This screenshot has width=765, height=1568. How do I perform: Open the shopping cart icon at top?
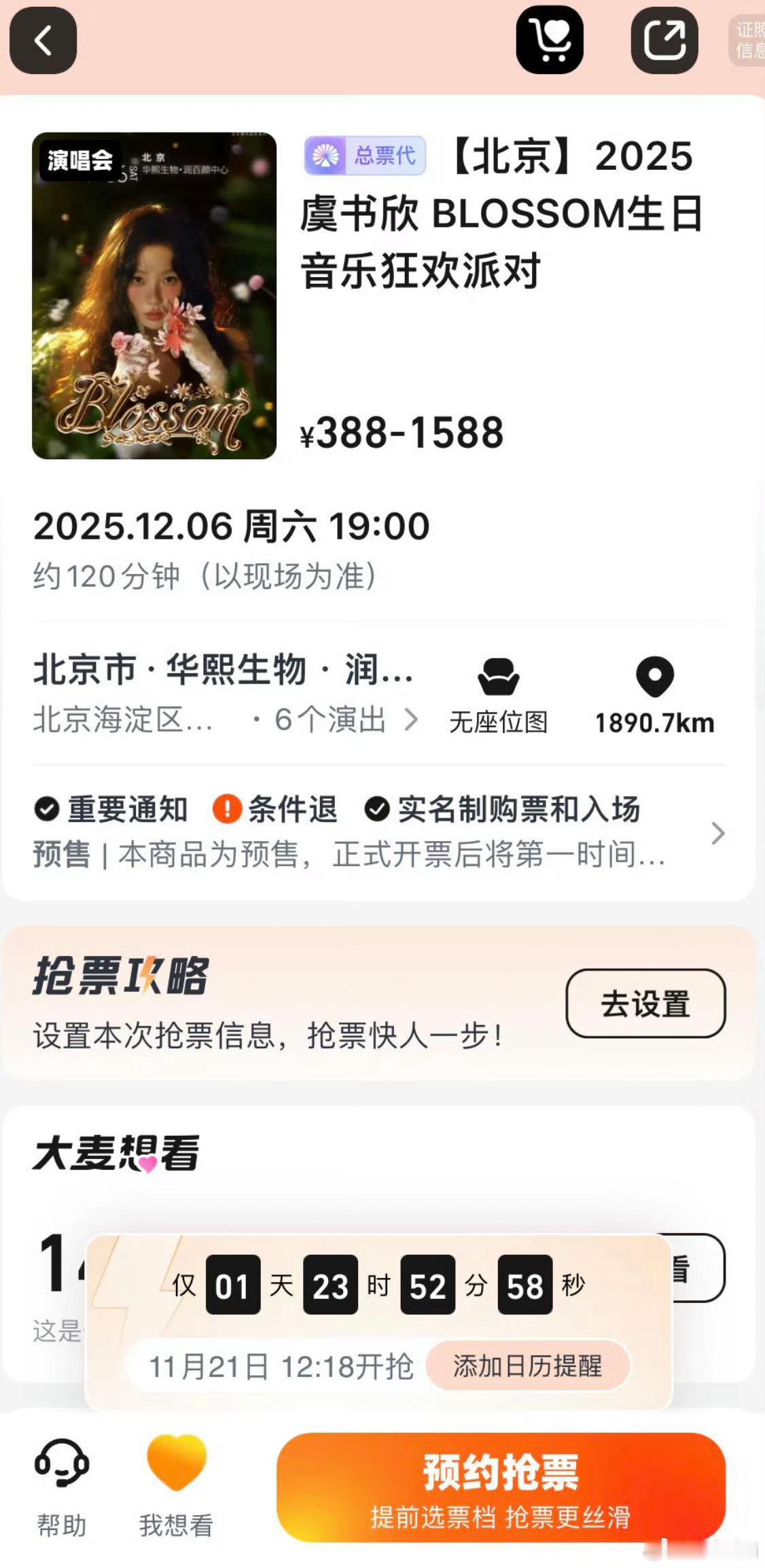click(x=549, y=39)
